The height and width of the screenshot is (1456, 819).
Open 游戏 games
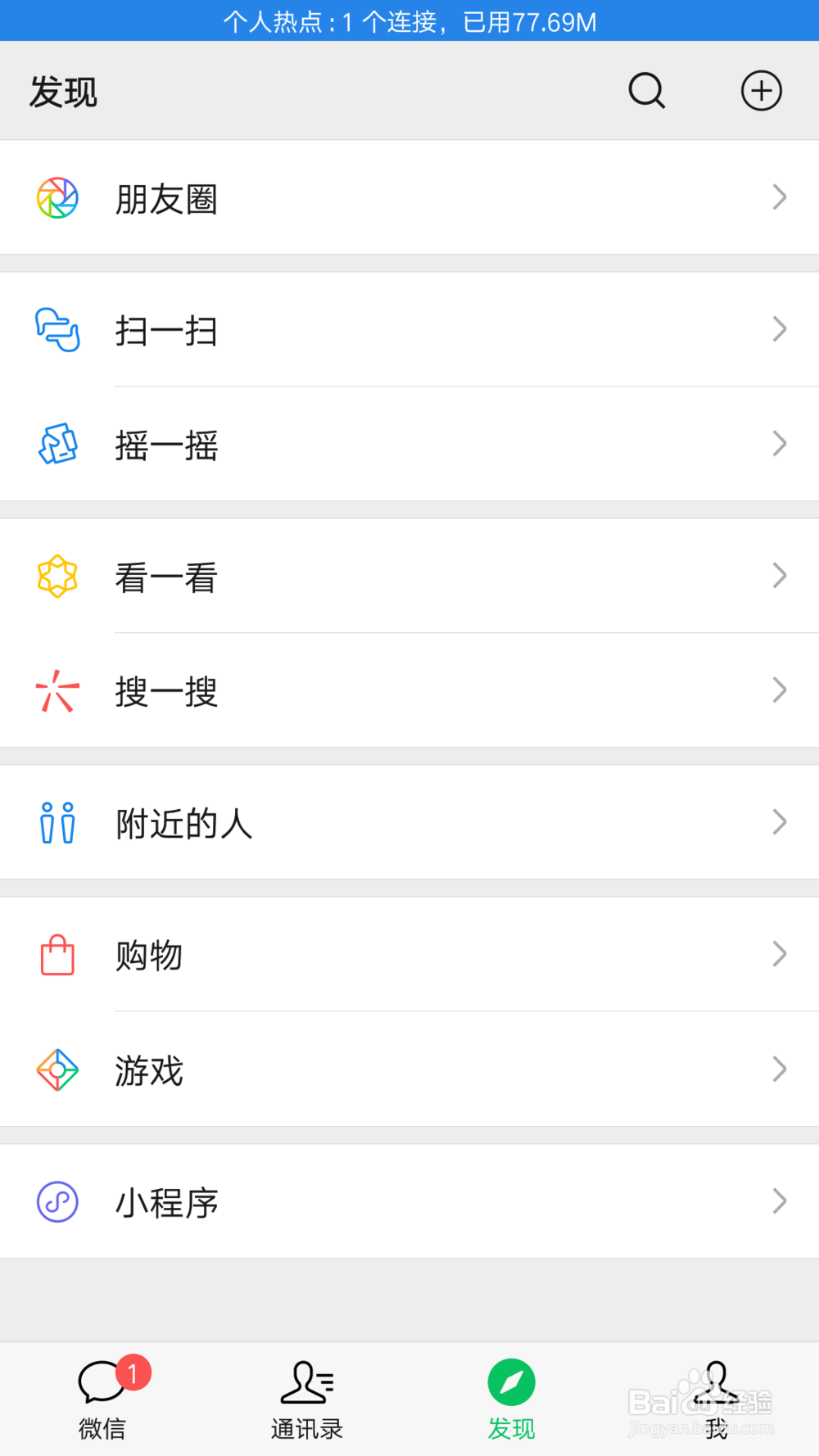(x=409, y=1069)
